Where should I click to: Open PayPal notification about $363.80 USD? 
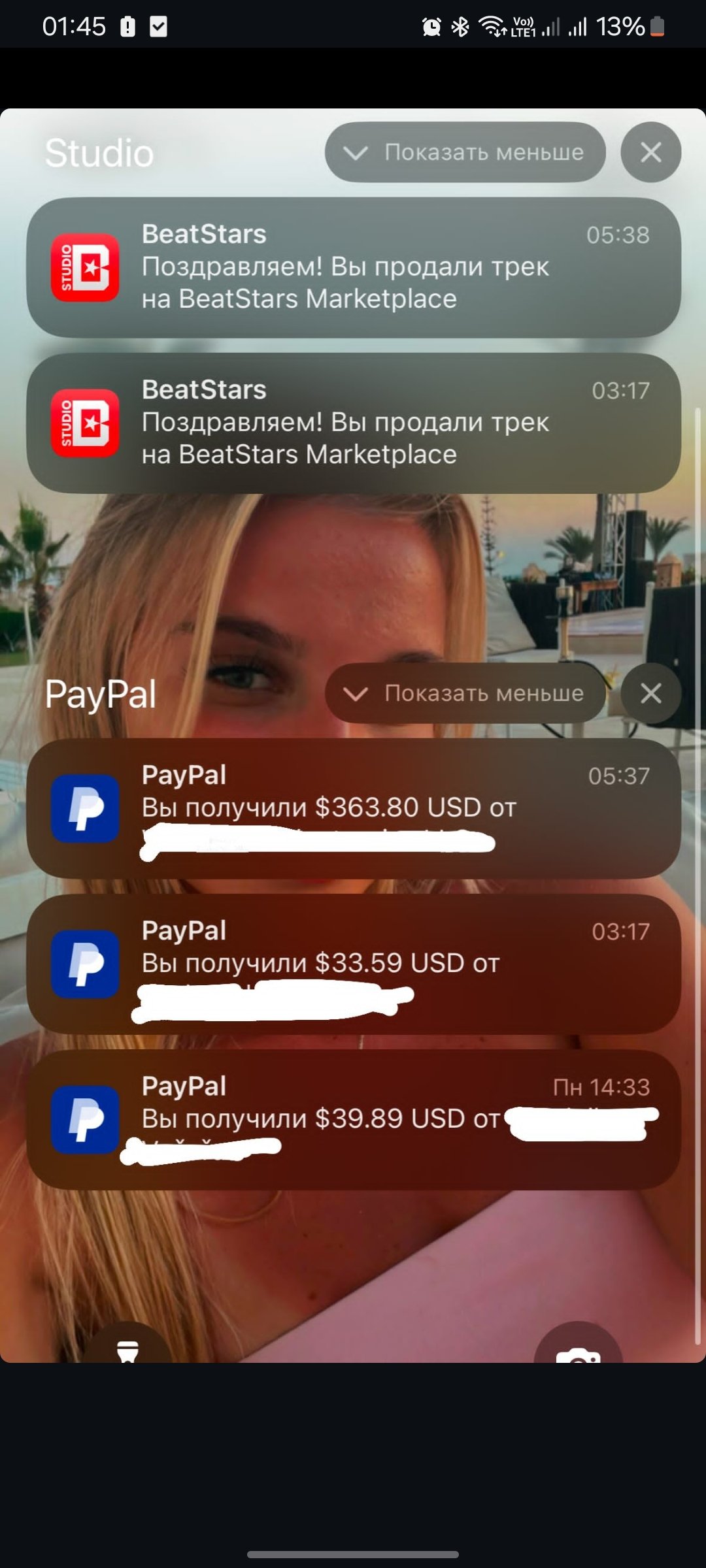point(353,808)
